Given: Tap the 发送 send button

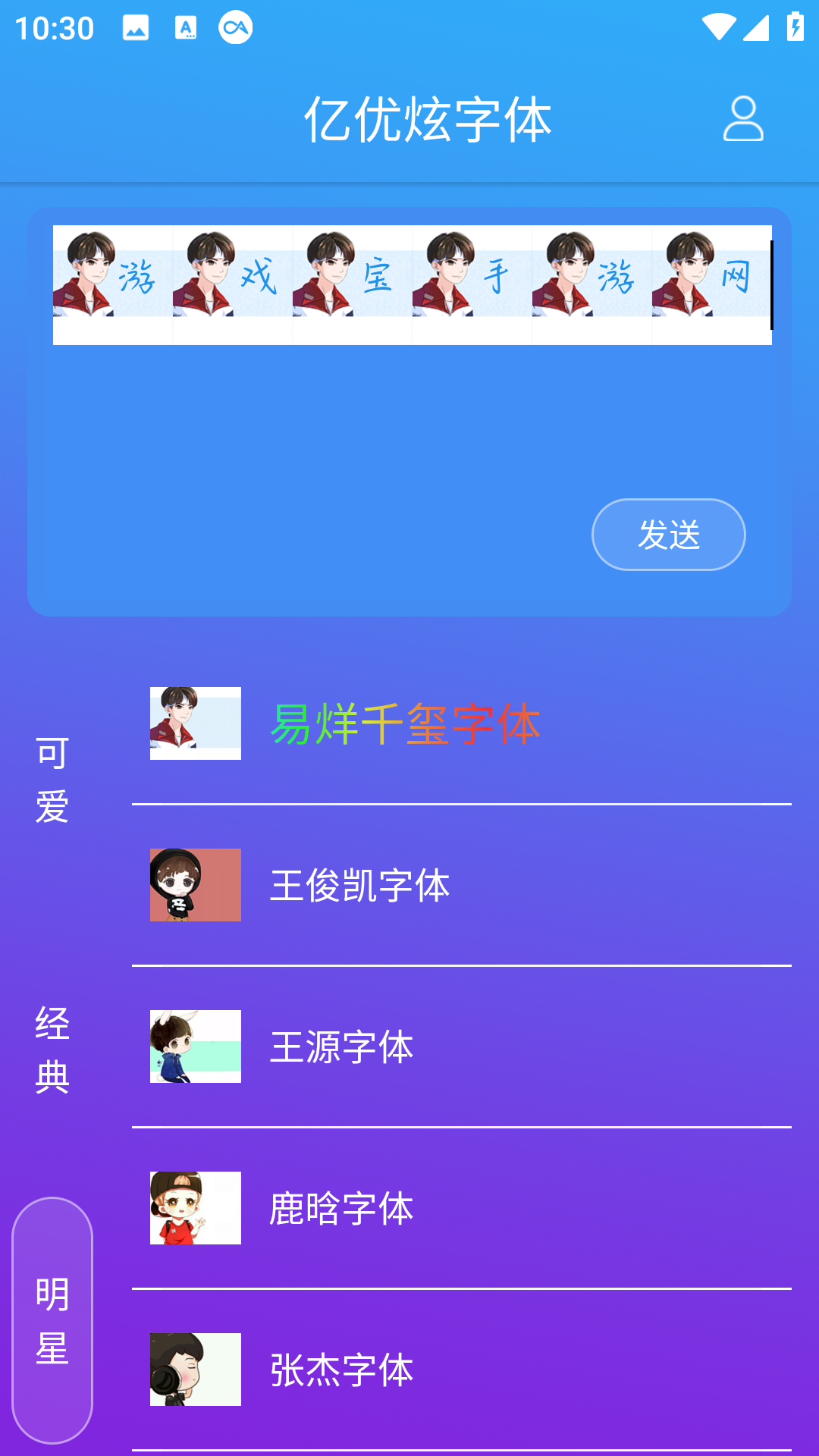Looking at the screenshot, I should click(668, 535).
